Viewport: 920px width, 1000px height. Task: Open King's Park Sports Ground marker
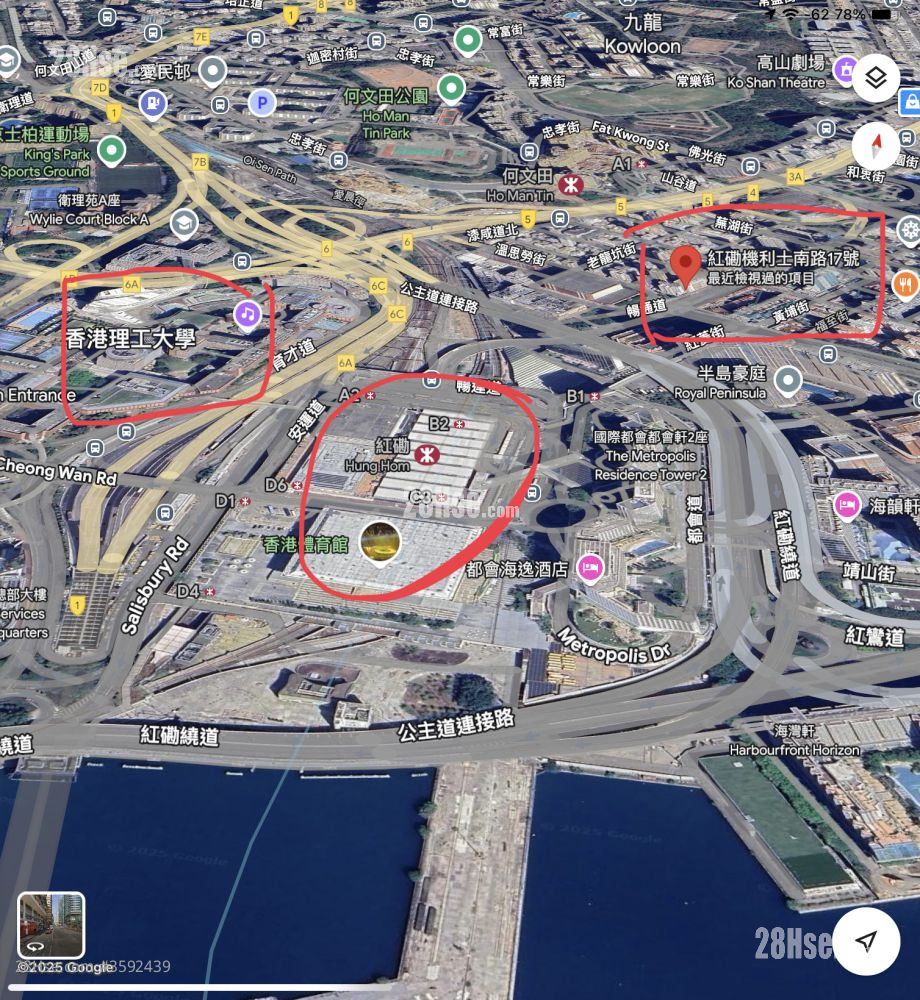111,151
